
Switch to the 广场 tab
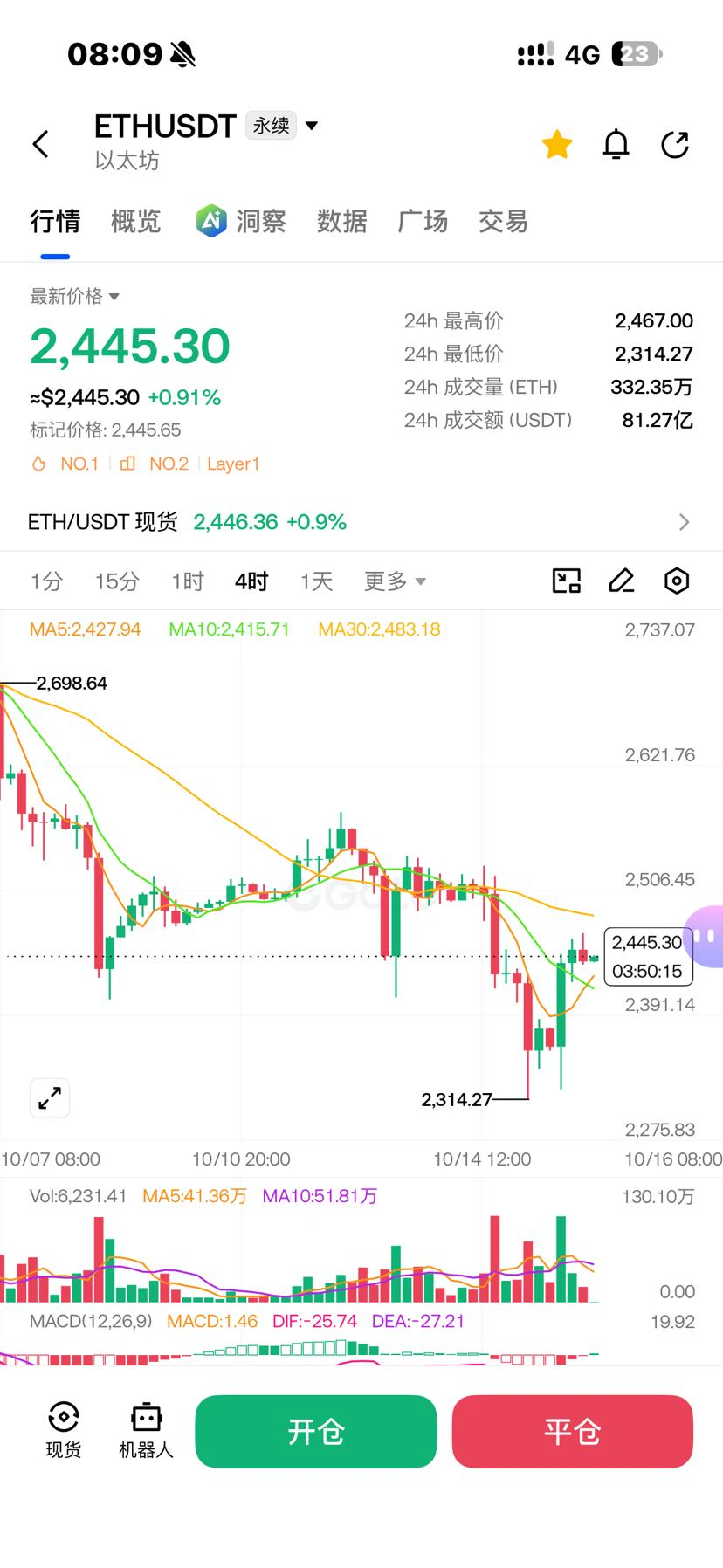[x=423, y=222]
